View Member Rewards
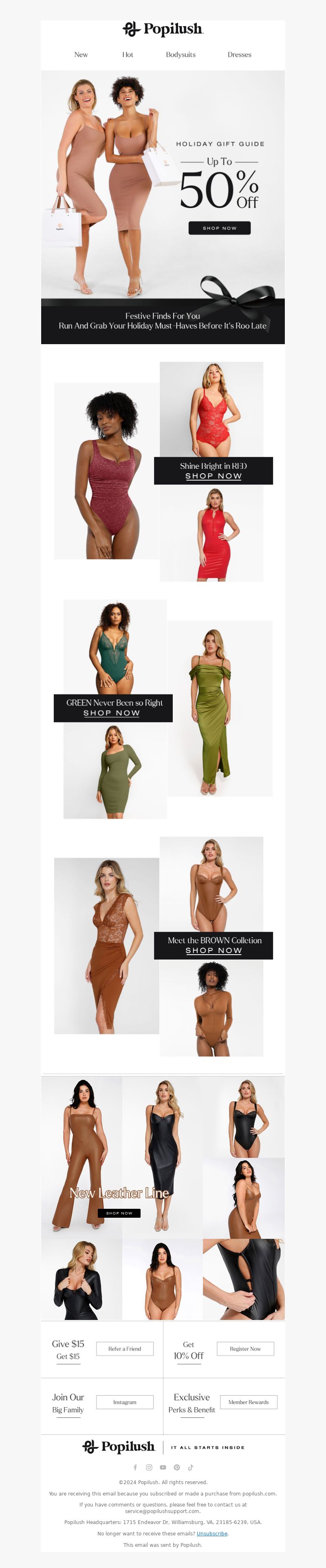This screenshot has width=326, height=1568. click(x=248, y=1402)
